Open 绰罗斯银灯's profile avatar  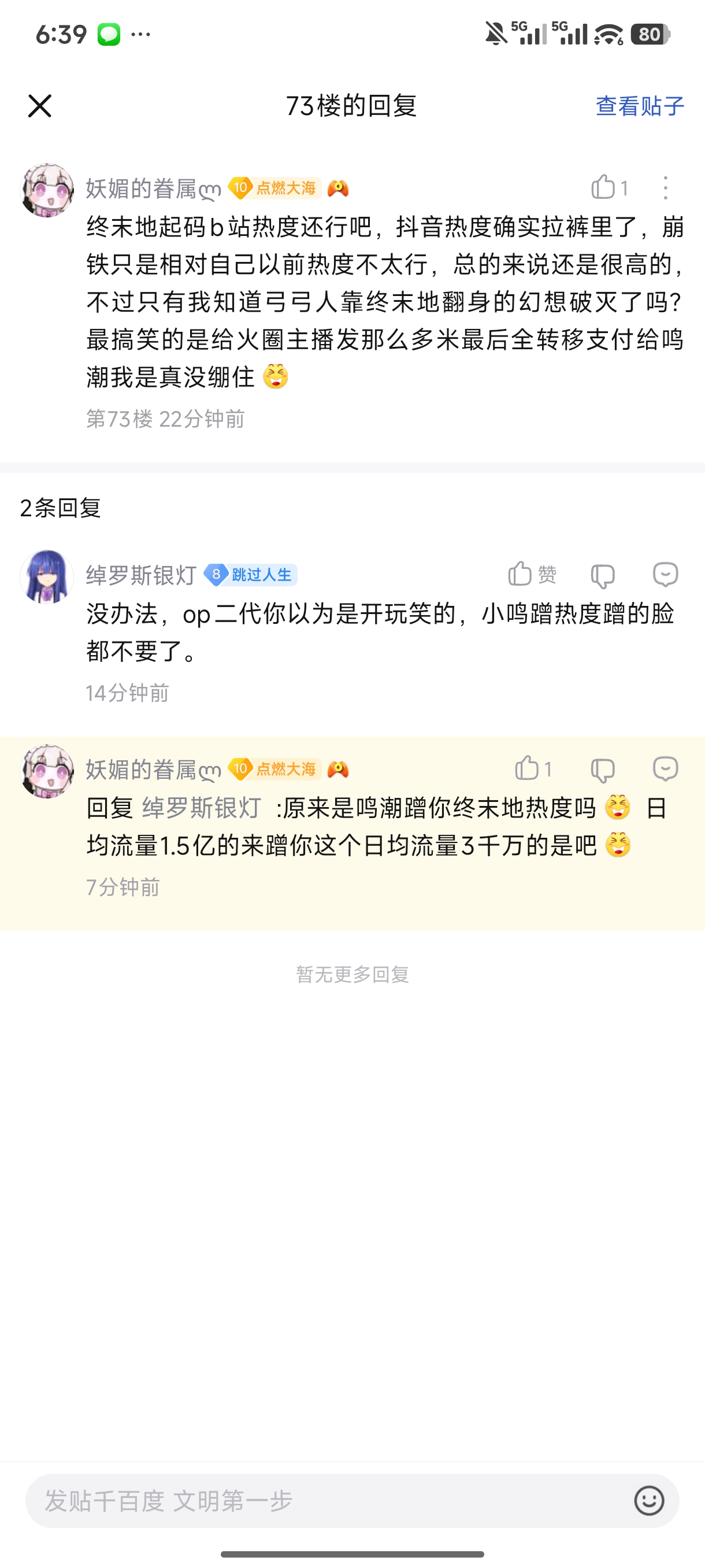click(x=47, y=576)
